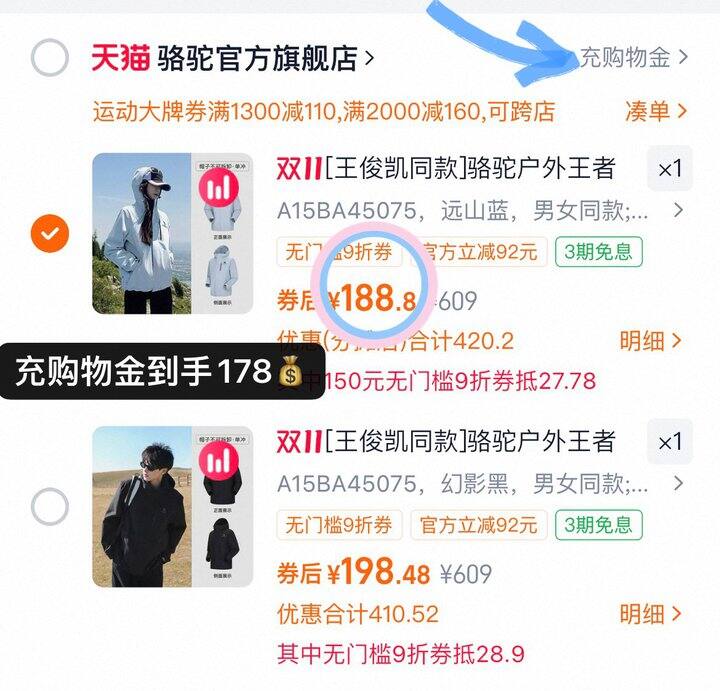Check the 幻影黑 jacket item

click(x=50, y=507)
